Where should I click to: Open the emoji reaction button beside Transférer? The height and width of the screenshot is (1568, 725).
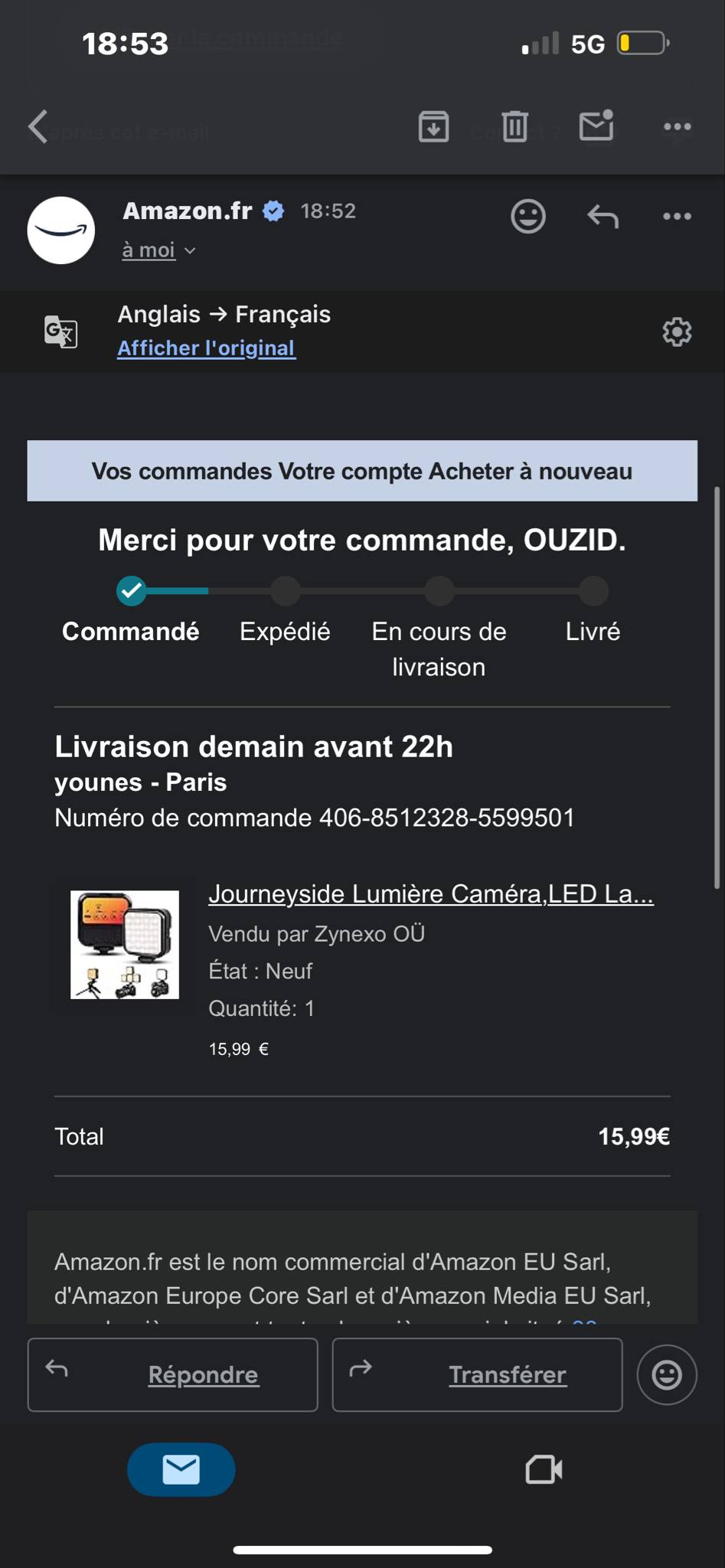click(x=666, y=1374)
